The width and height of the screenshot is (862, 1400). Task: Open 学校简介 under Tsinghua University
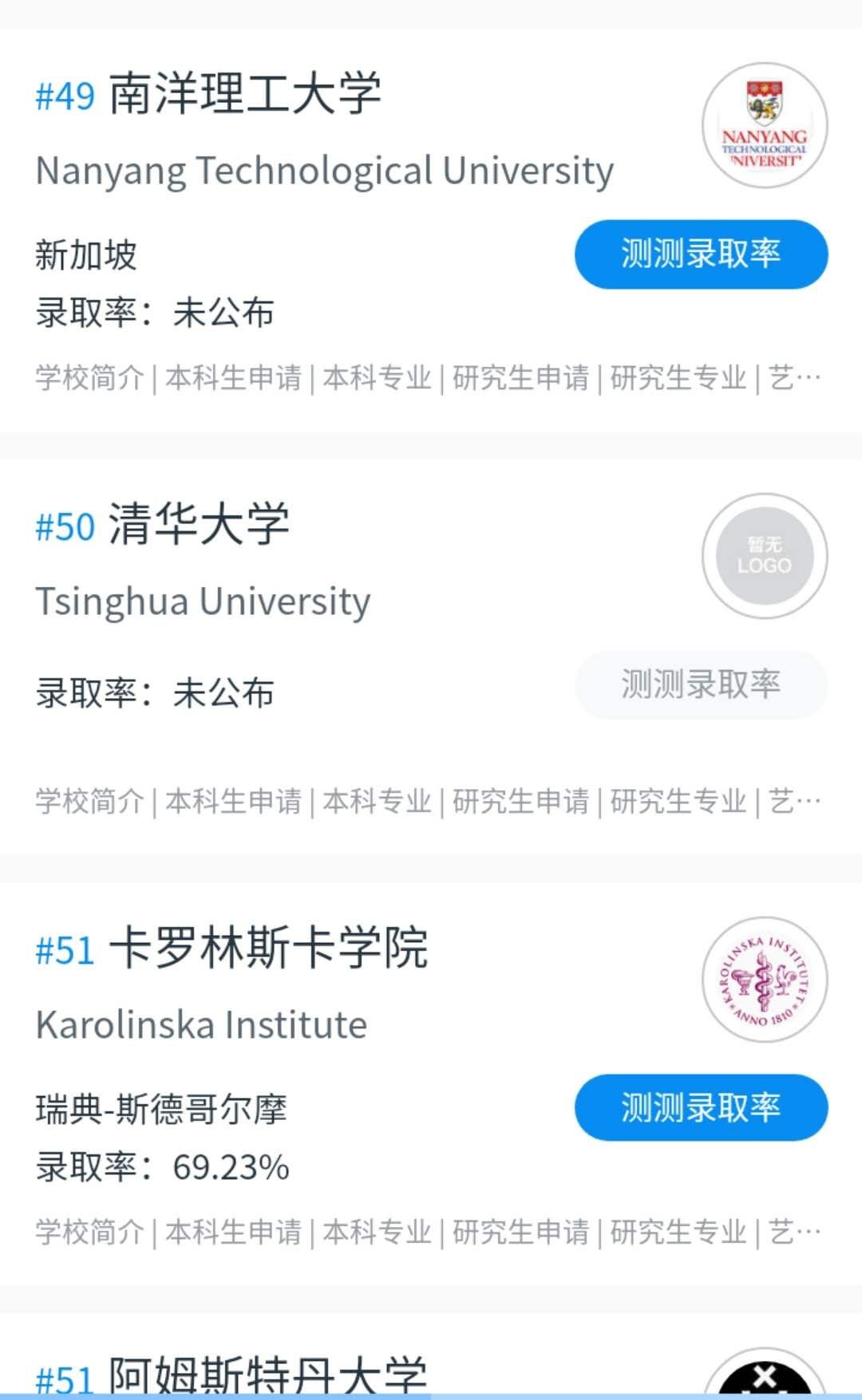(89, 801)
